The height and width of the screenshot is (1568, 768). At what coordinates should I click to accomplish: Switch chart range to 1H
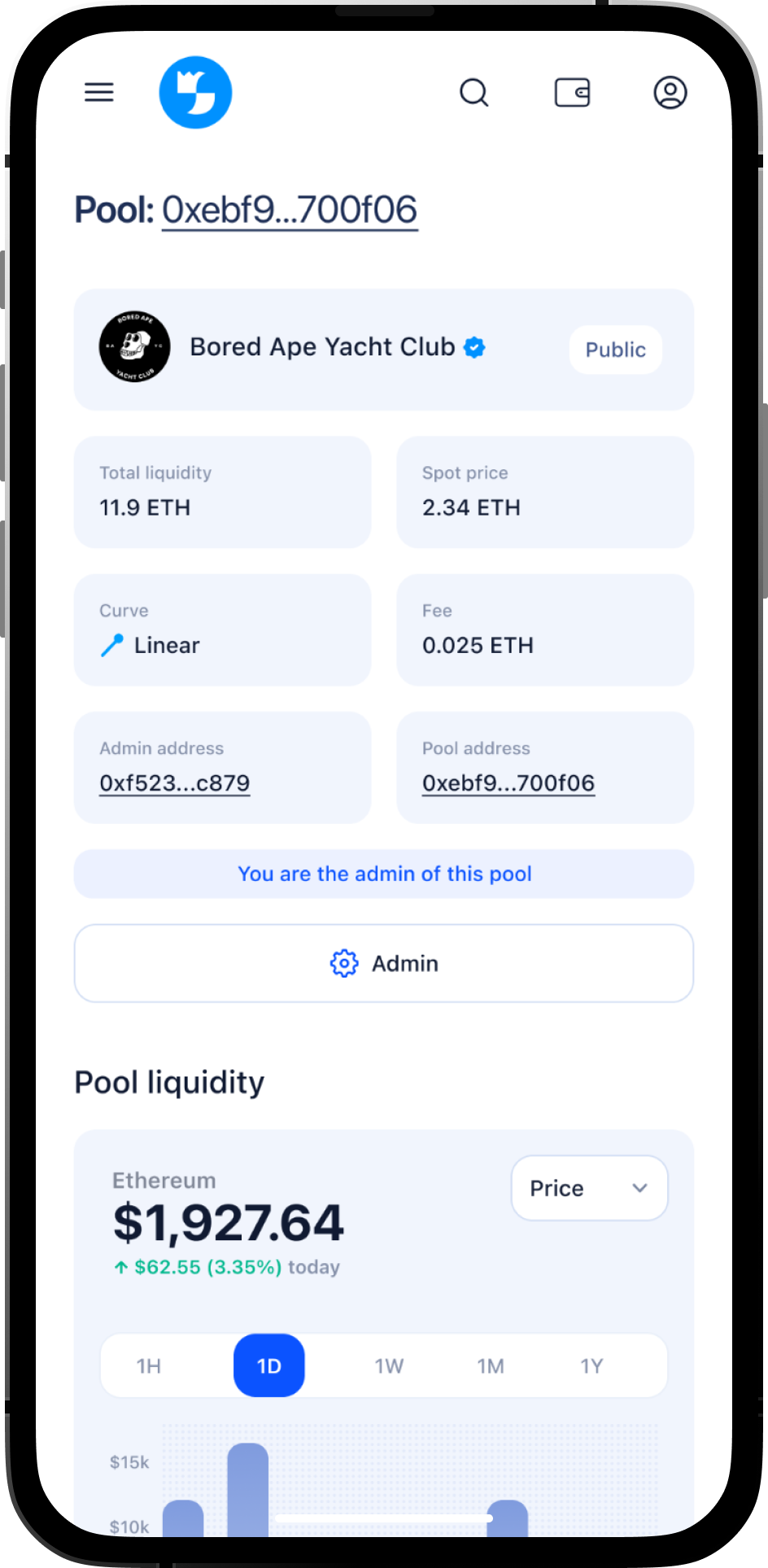(x=149, y=1365)
